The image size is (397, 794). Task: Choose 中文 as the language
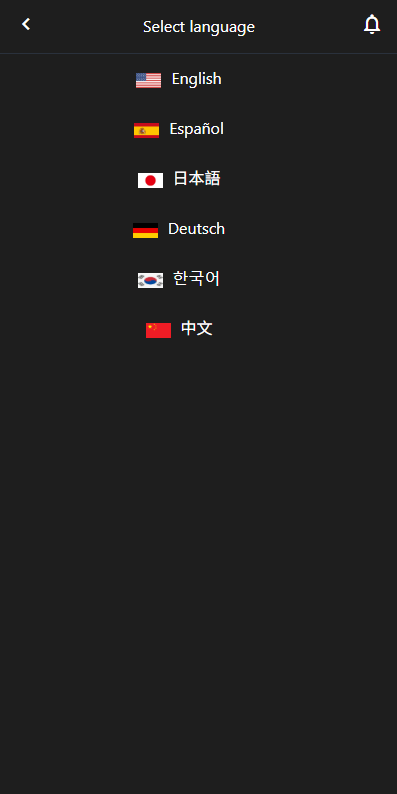[x=179, y=329]
